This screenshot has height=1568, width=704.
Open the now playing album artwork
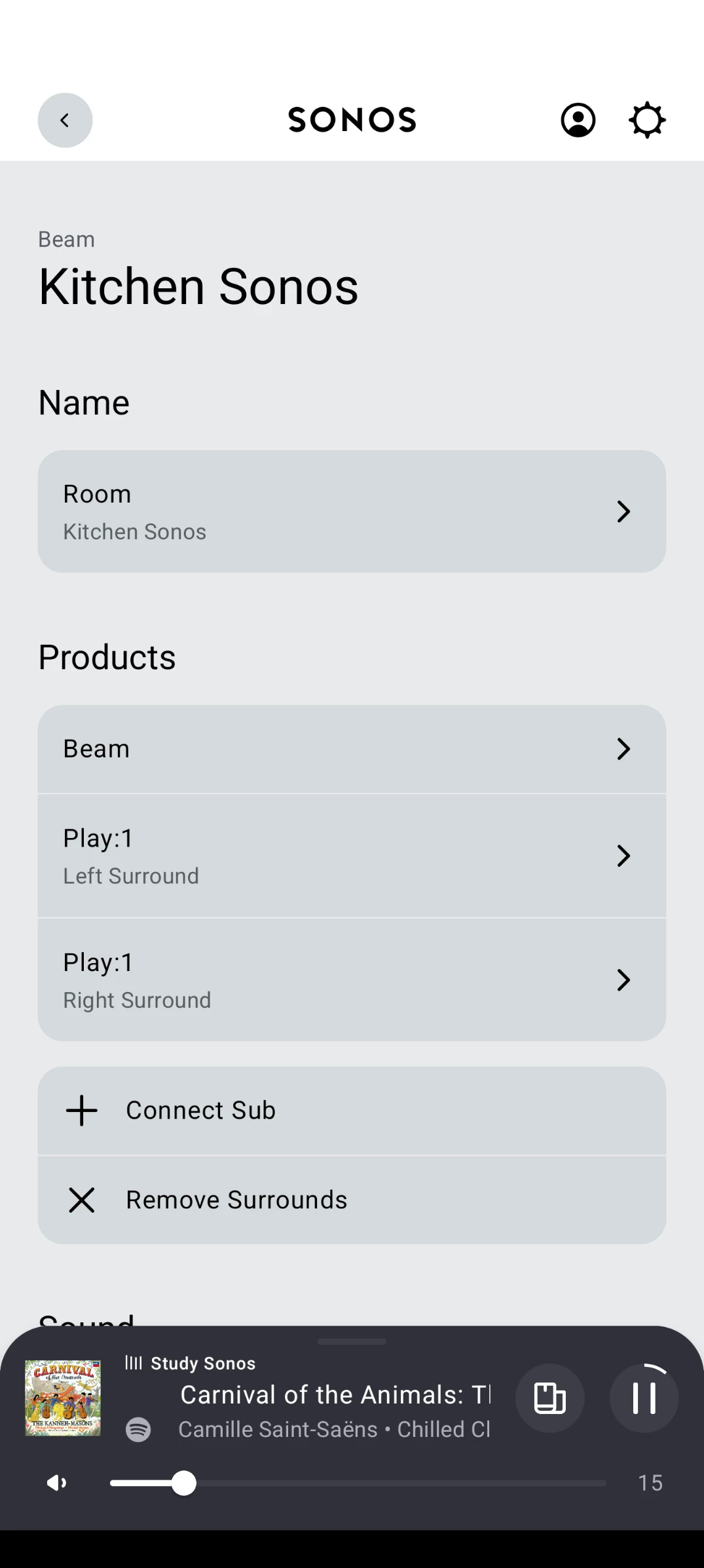(63, 1398)
